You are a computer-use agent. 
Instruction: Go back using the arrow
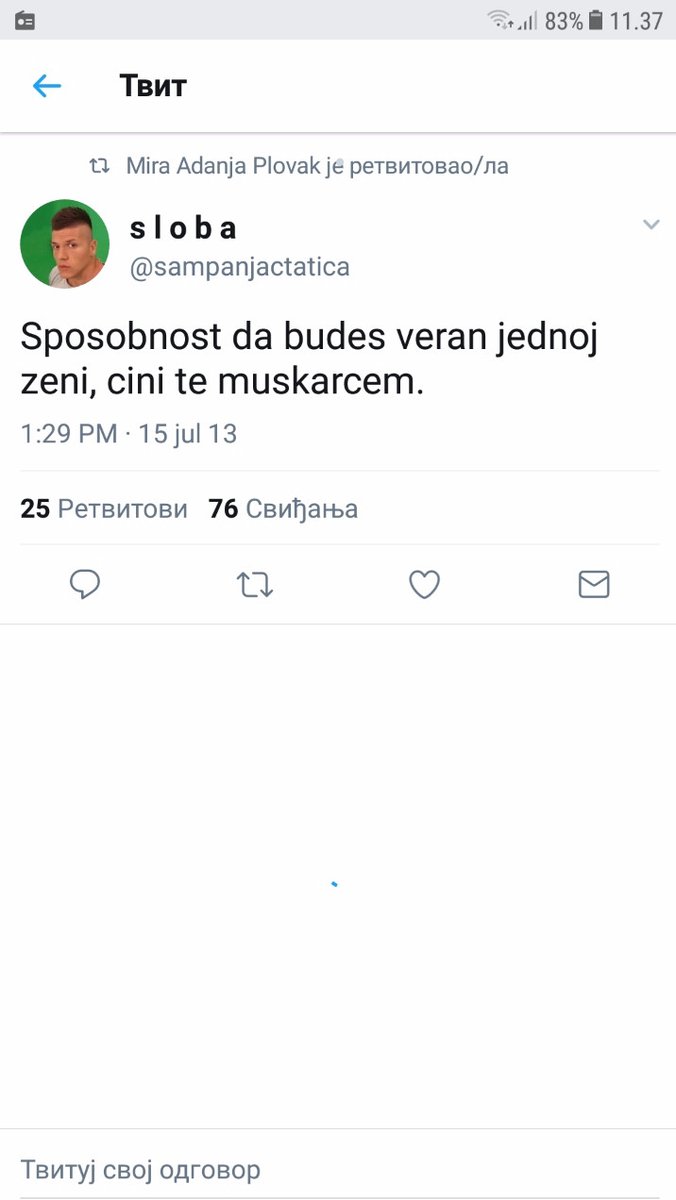[47, 86]
